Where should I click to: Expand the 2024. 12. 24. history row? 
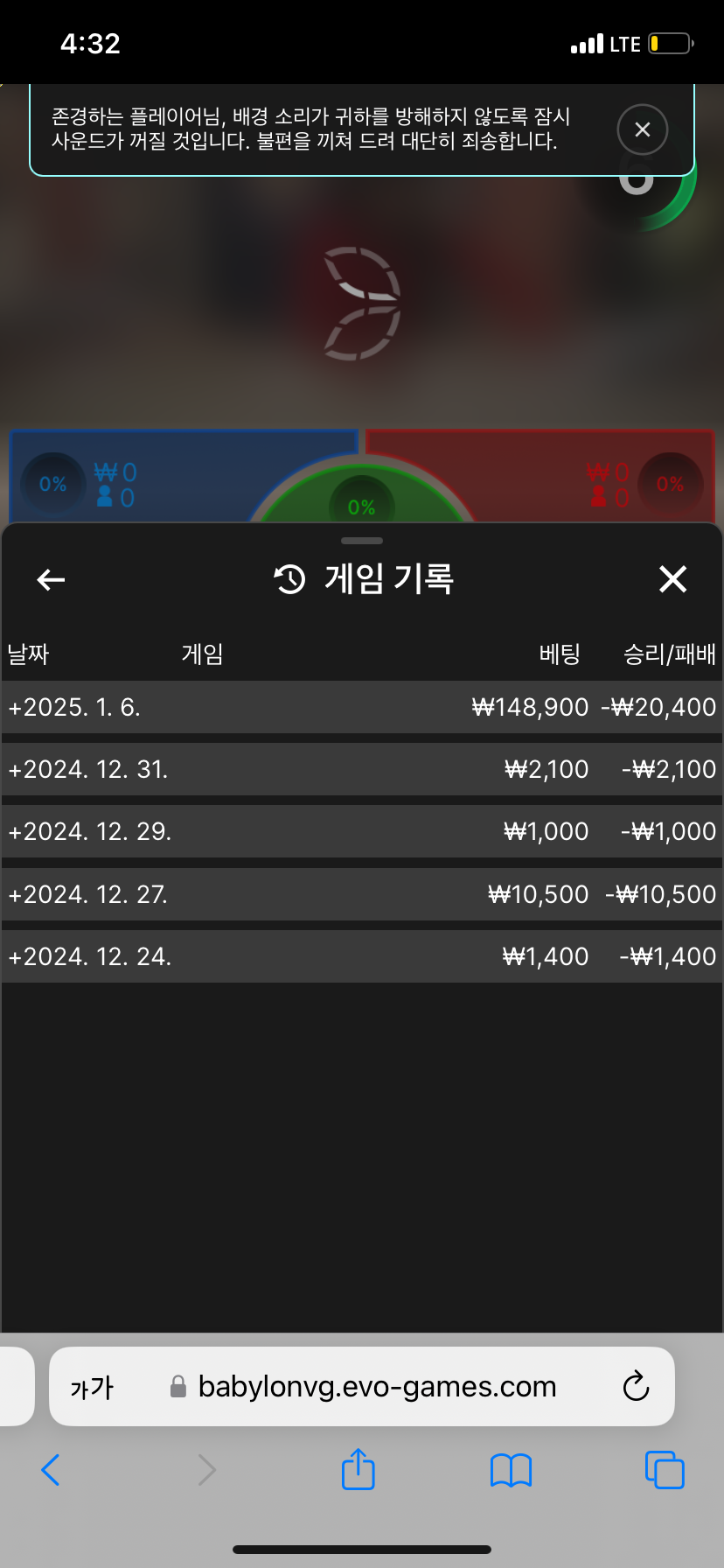pos(362,956)
